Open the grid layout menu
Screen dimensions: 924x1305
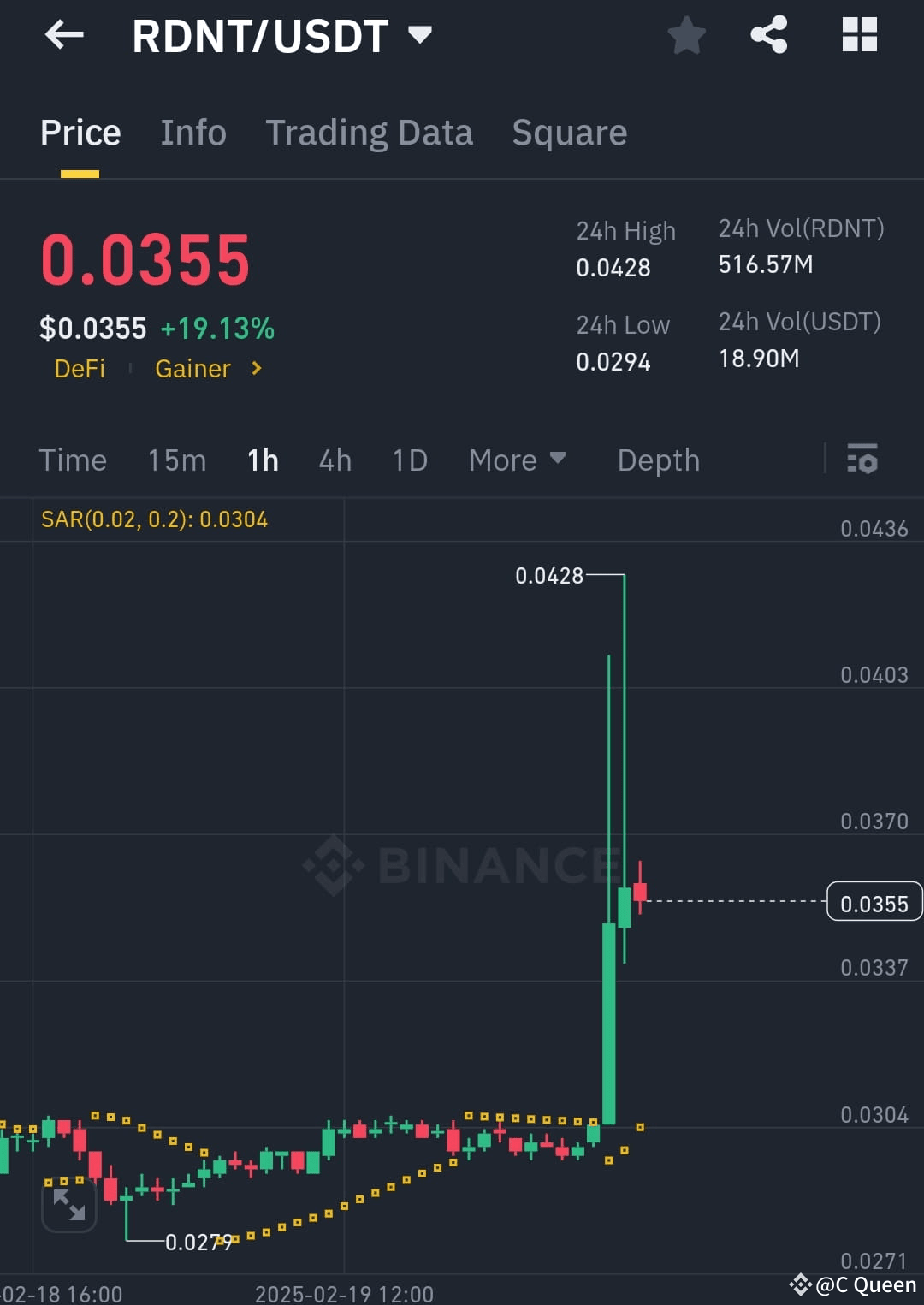coord(858,35)
